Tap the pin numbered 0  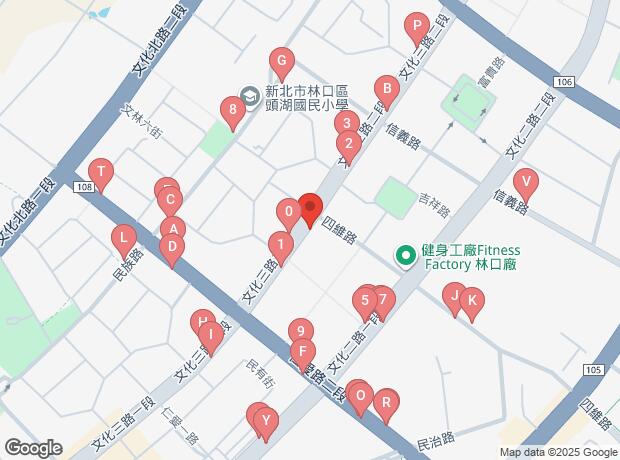288,213
